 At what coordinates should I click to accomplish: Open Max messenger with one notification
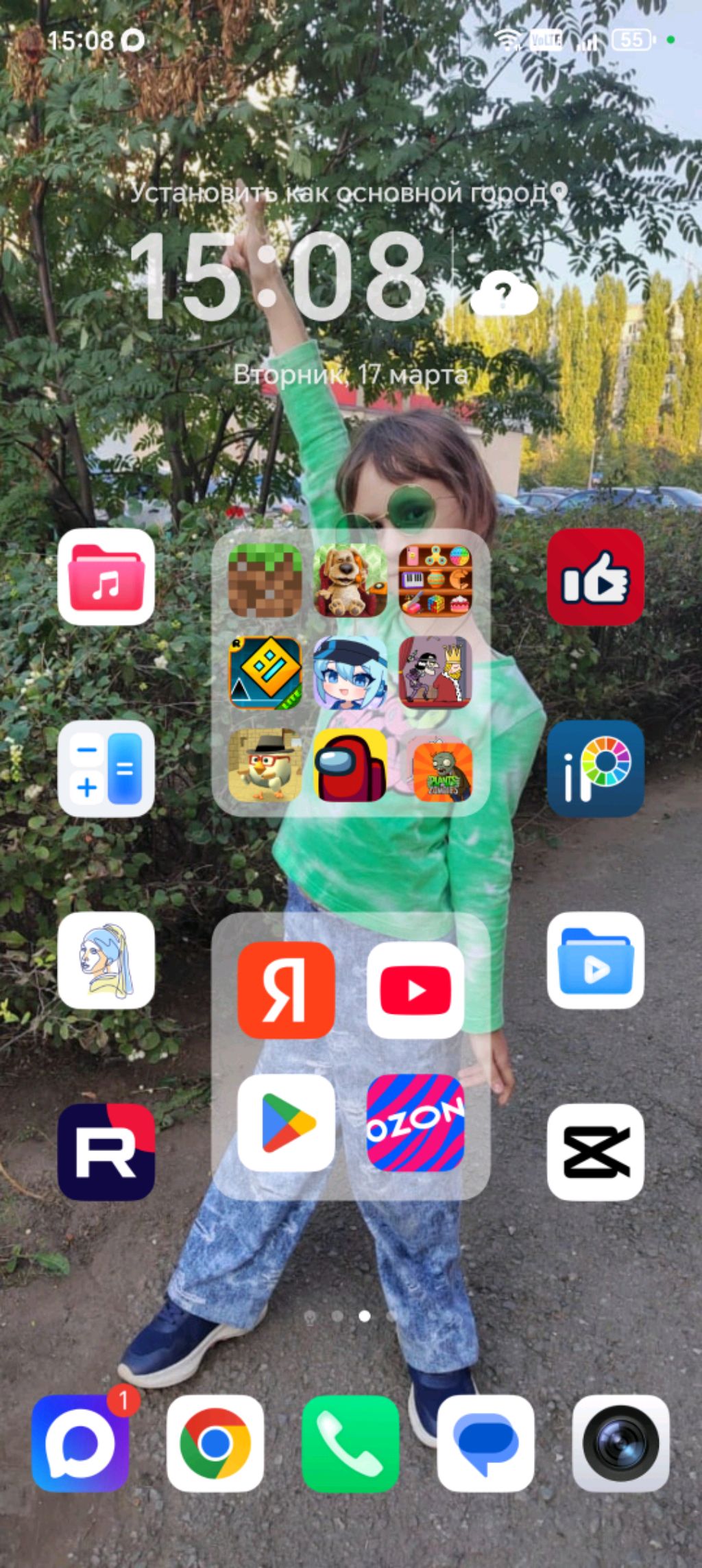point(80,1444)
